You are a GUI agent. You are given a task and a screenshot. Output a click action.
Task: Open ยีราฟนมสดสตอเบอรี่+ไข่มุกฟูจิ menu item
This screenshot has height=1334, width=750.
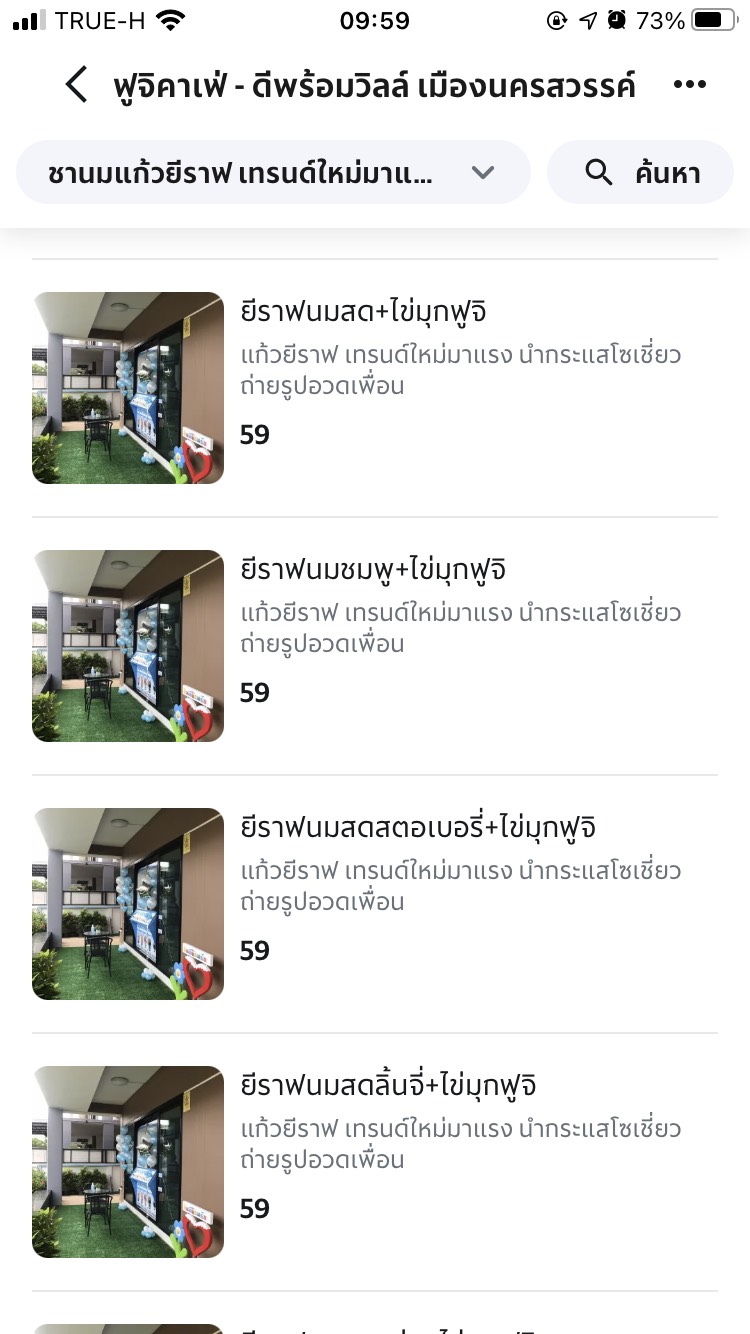point(375,904)
